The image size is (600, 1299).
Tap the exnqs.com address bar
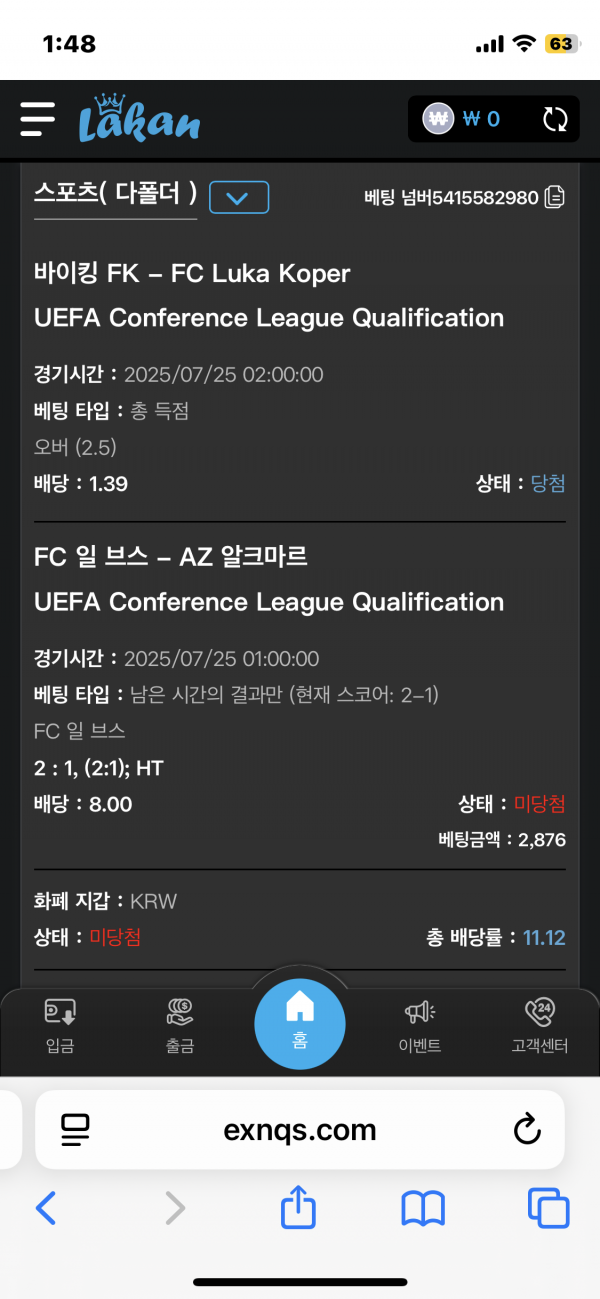[300, 1130]
